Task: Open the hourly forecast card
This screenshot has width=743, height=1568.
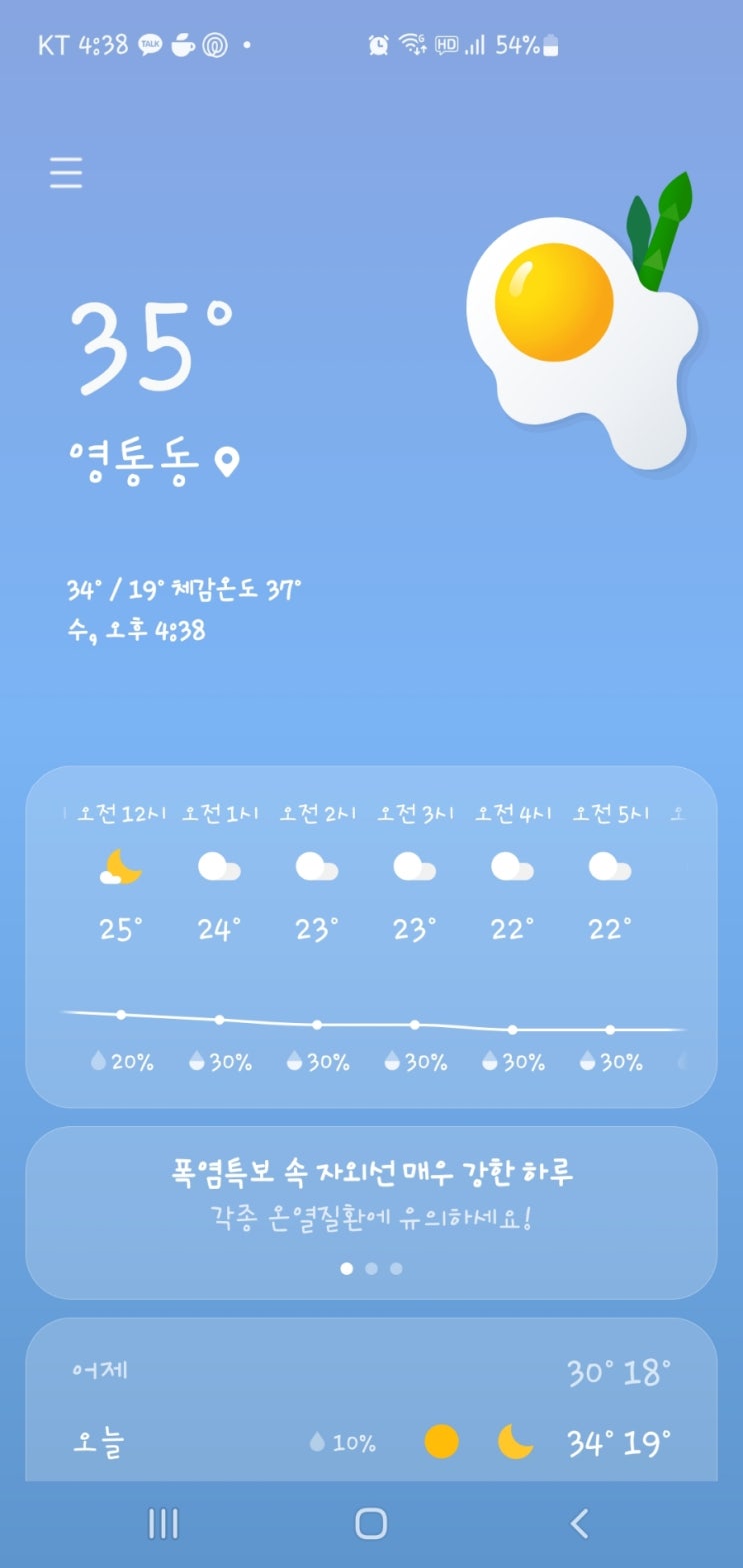Action: (x=370, y=936)
